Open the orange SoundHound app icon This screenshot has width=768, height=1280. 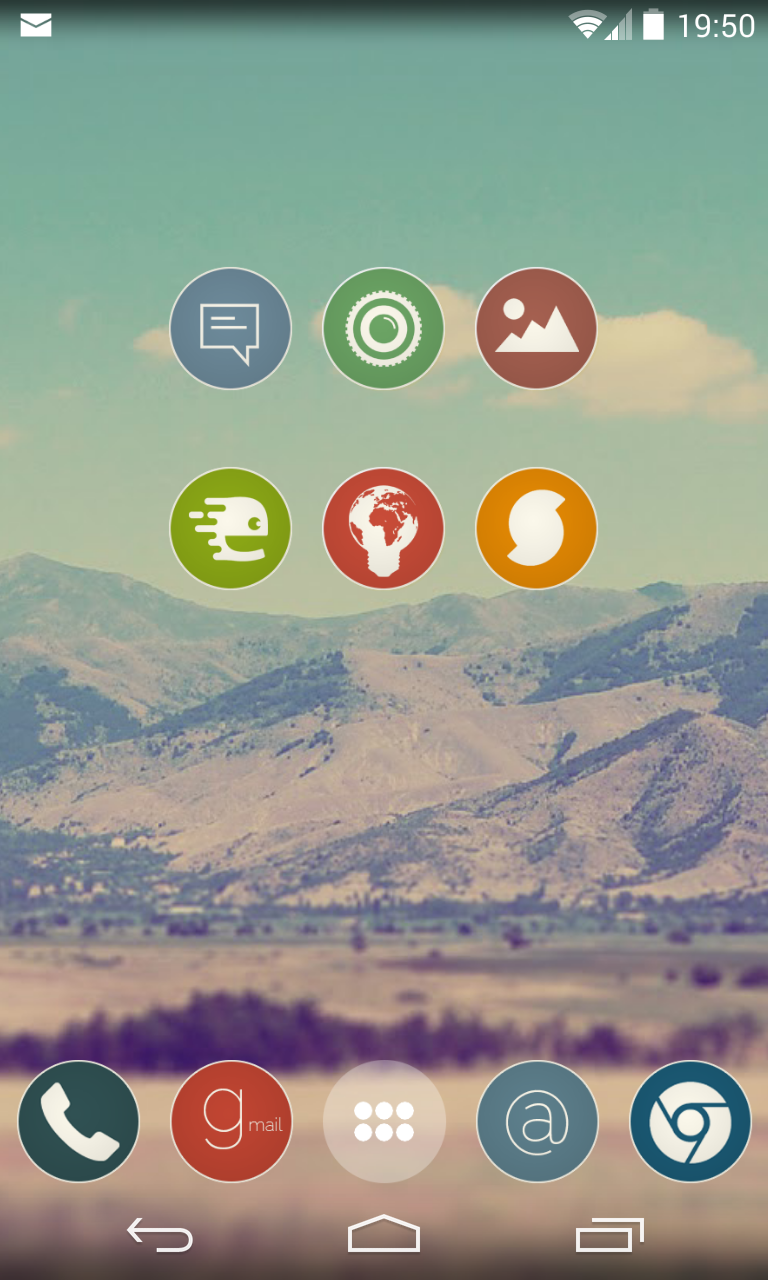coord(536,528)
